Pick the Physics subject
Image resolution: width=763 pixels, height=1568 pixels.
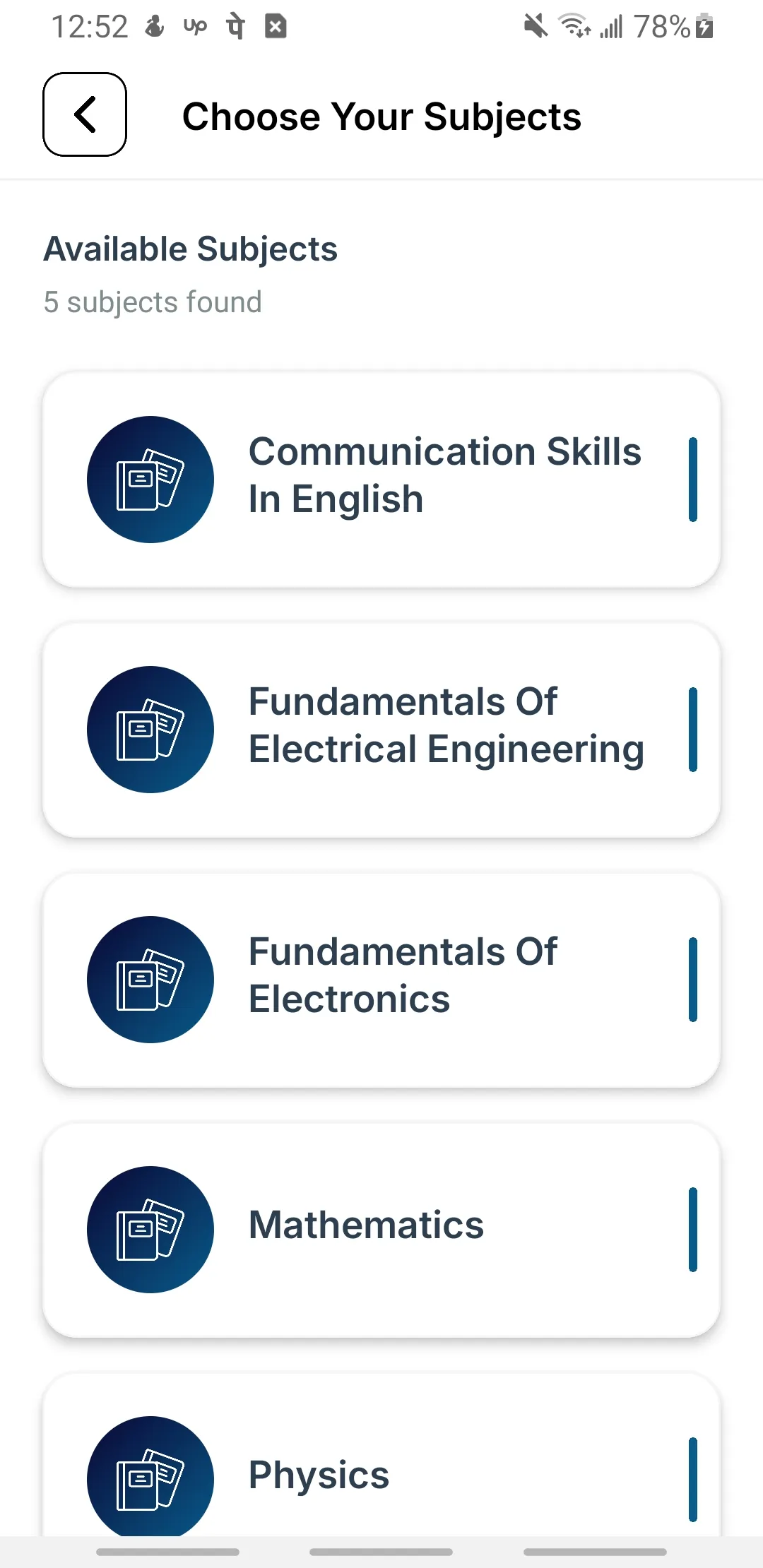[381, 1455]
